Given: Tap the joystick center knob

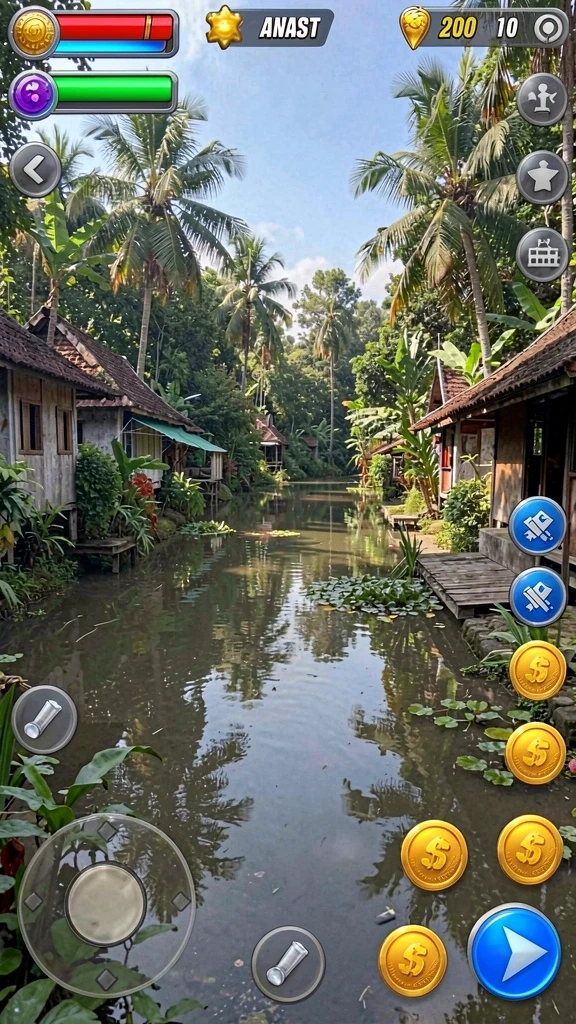Looking at the screenshot, I should tap(106, 904).
